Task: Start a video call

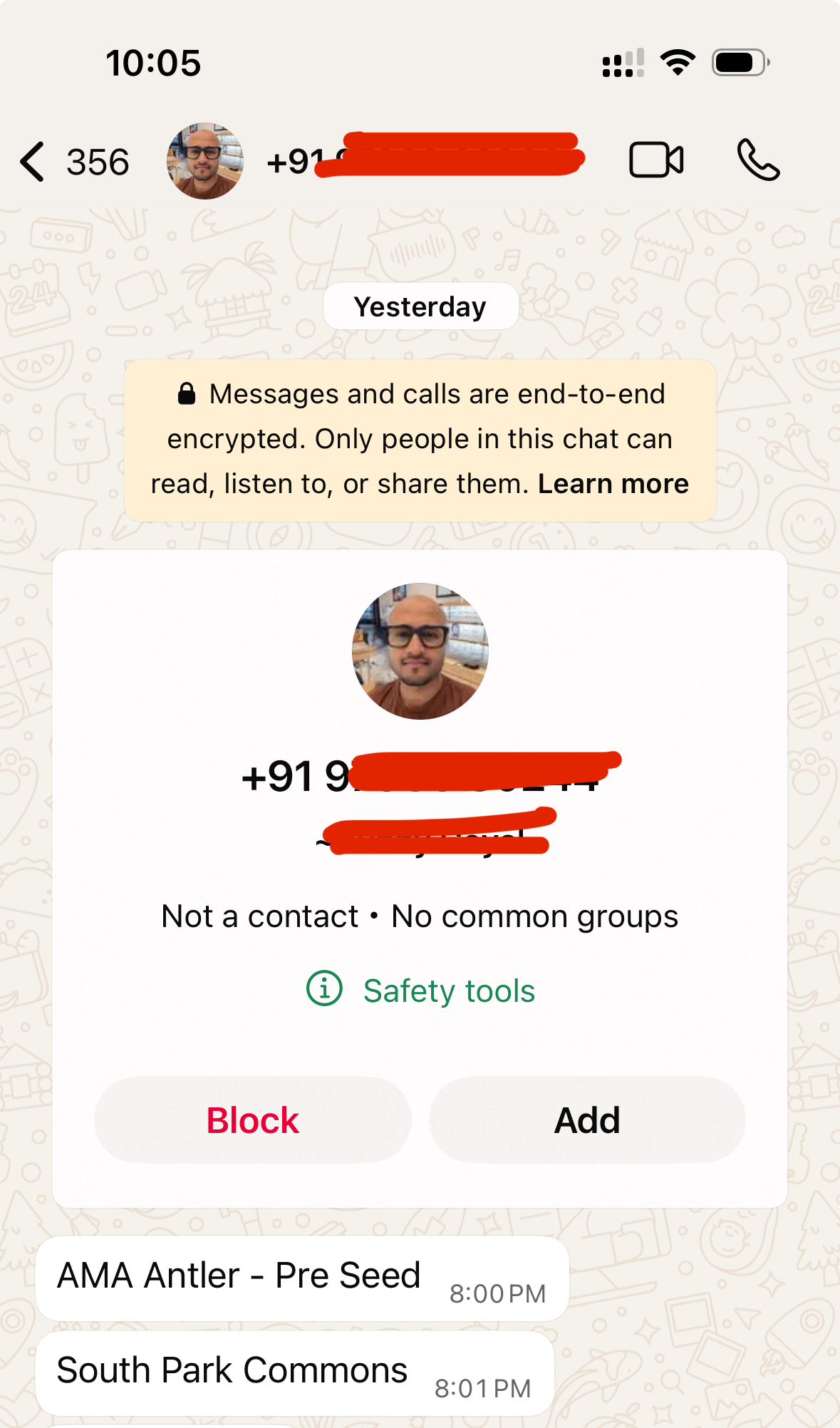Action: [656, 160]
